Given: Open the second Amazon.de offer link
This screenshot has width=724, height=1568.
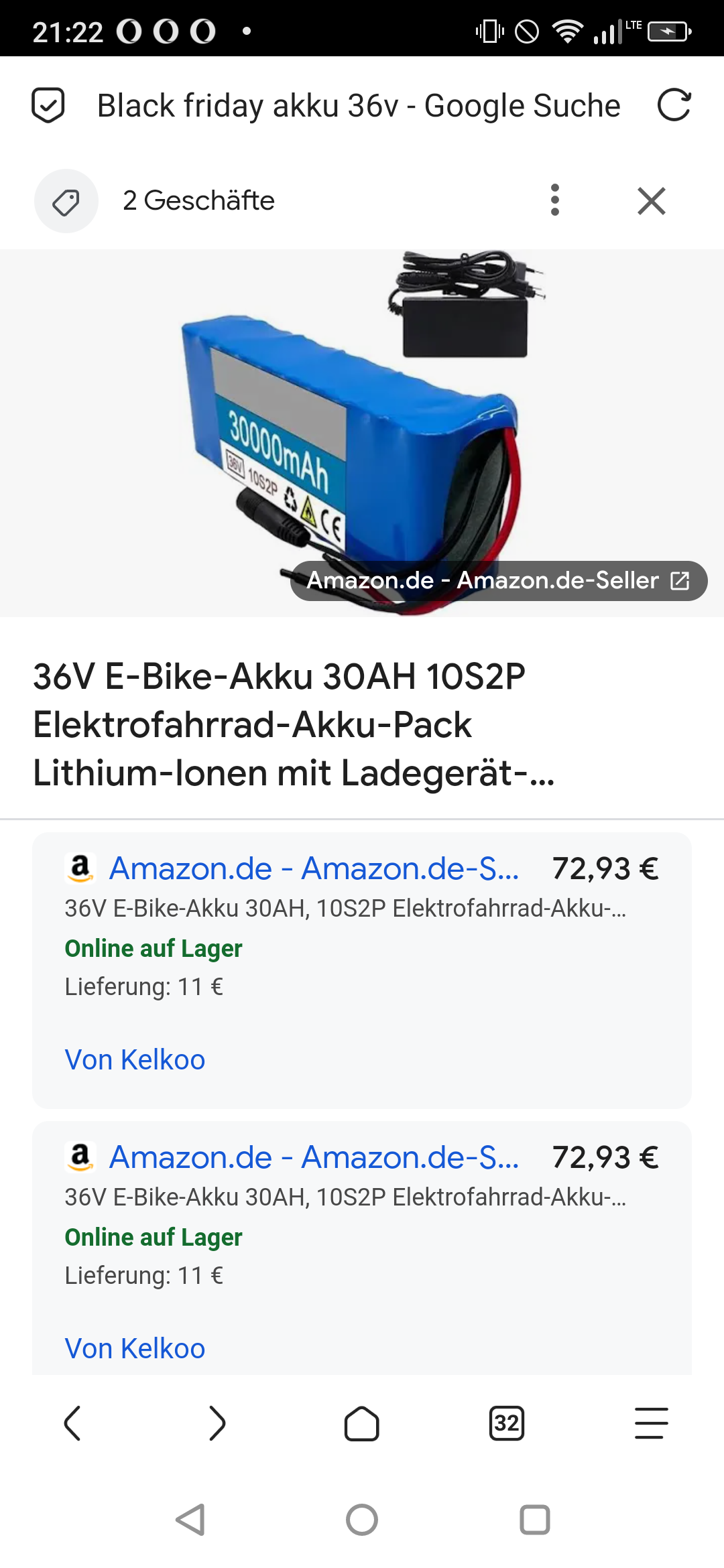Looking at the screenshot, I should [314, 1157].
